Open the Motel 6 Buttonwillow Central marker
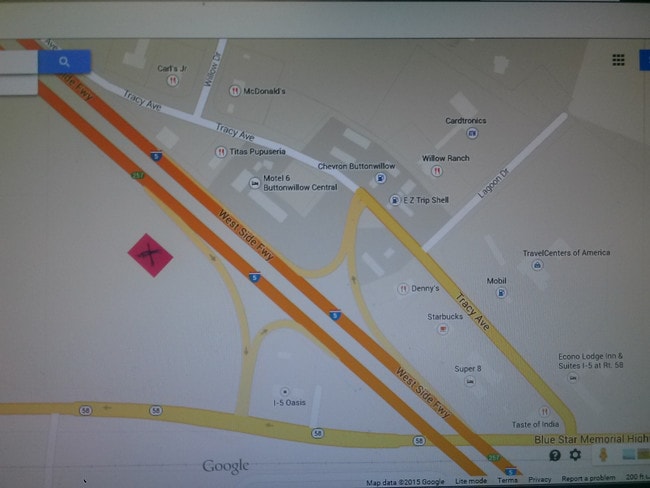Image resolution: width=650 pixels, height=488 pixels. (254, 183)
